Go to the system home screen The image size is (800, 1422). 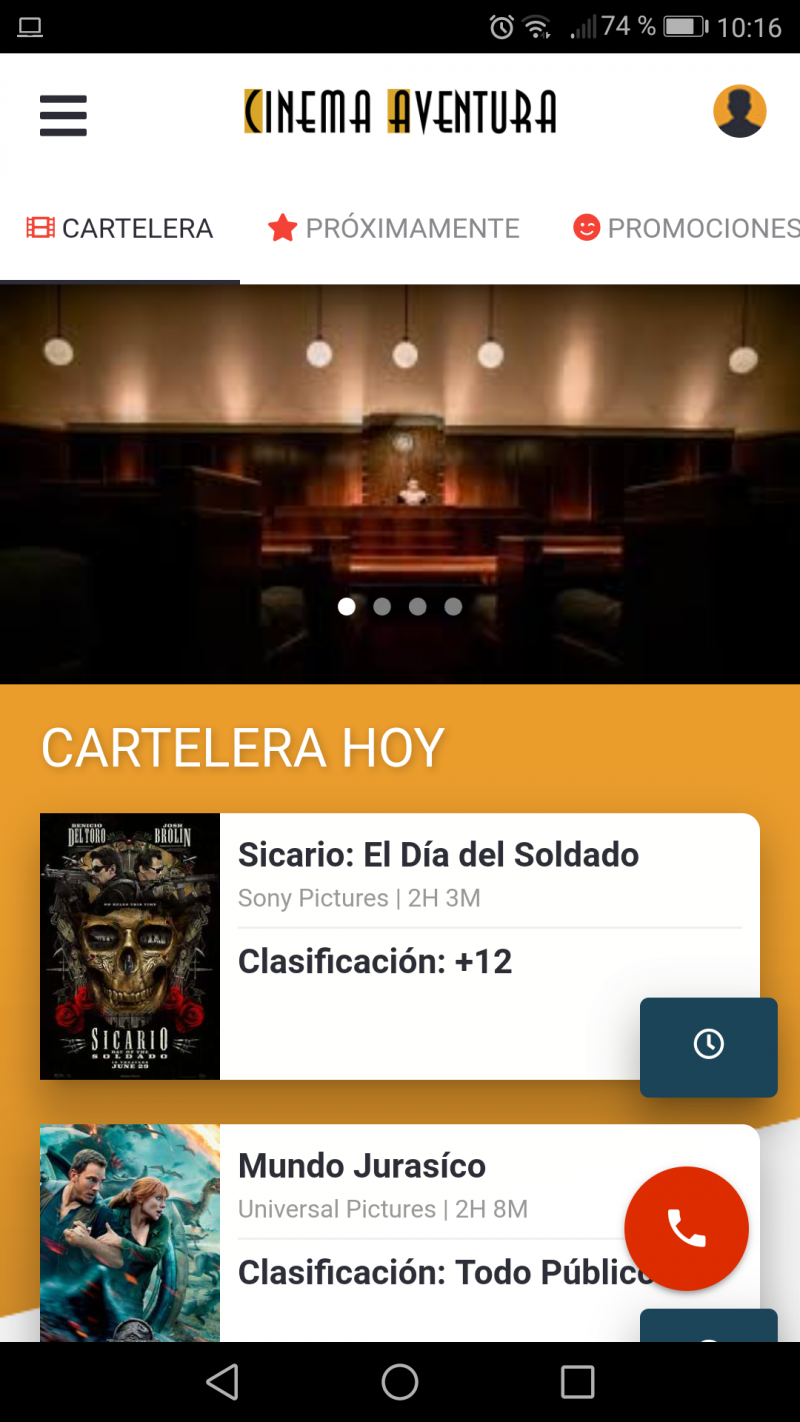coord(400,1382)
